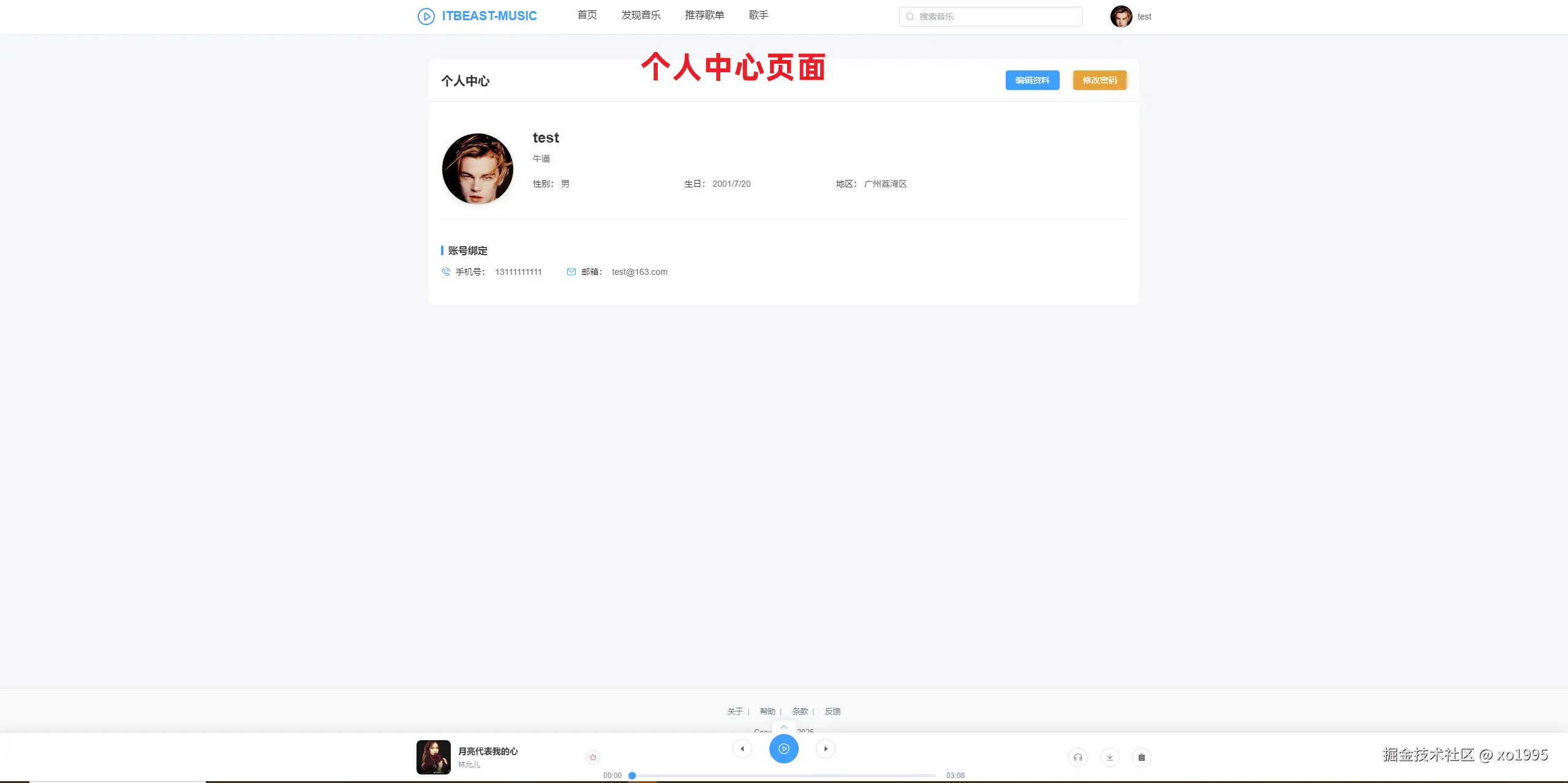This screenshot has height=783, width=1568.
Task: Download the current song
Action: pyautogui.click(x=1110, y=757)
